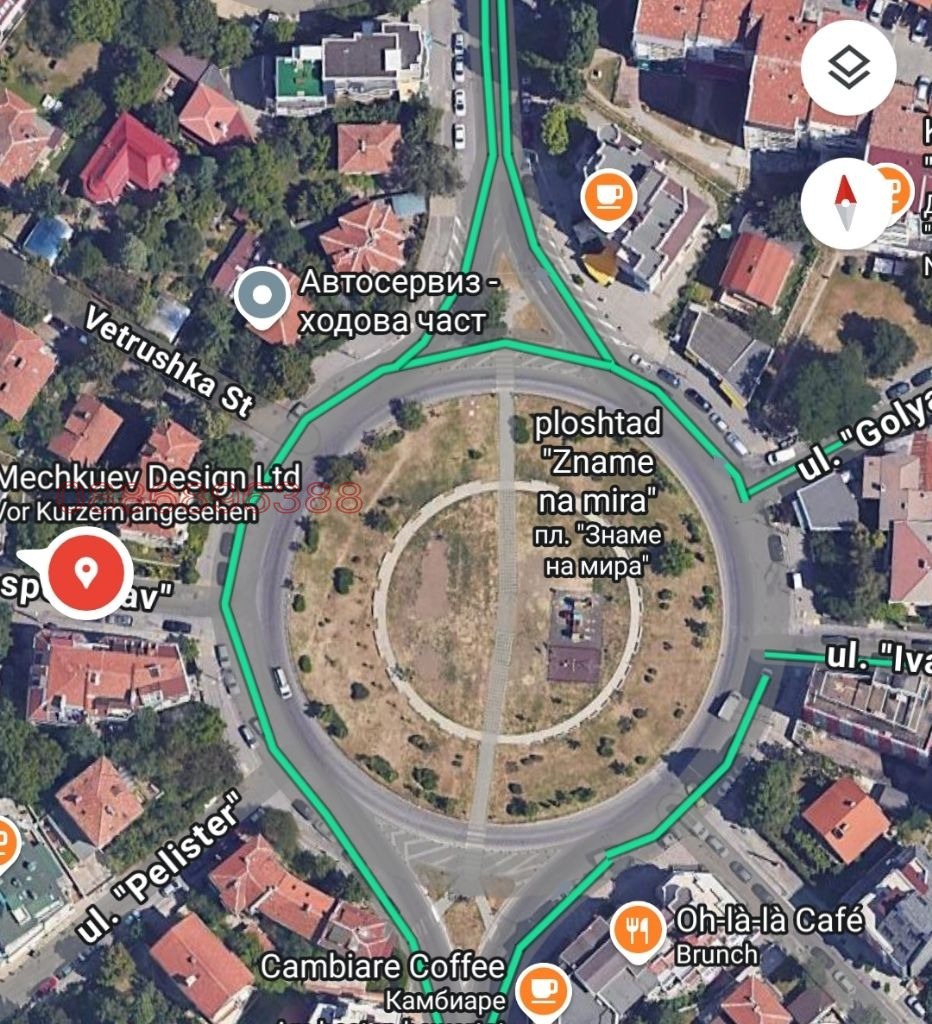Click the gray pin above Автосервиз label
Image resolution: width=932 pixels, height=1024 pixels.
pos(260,295)
